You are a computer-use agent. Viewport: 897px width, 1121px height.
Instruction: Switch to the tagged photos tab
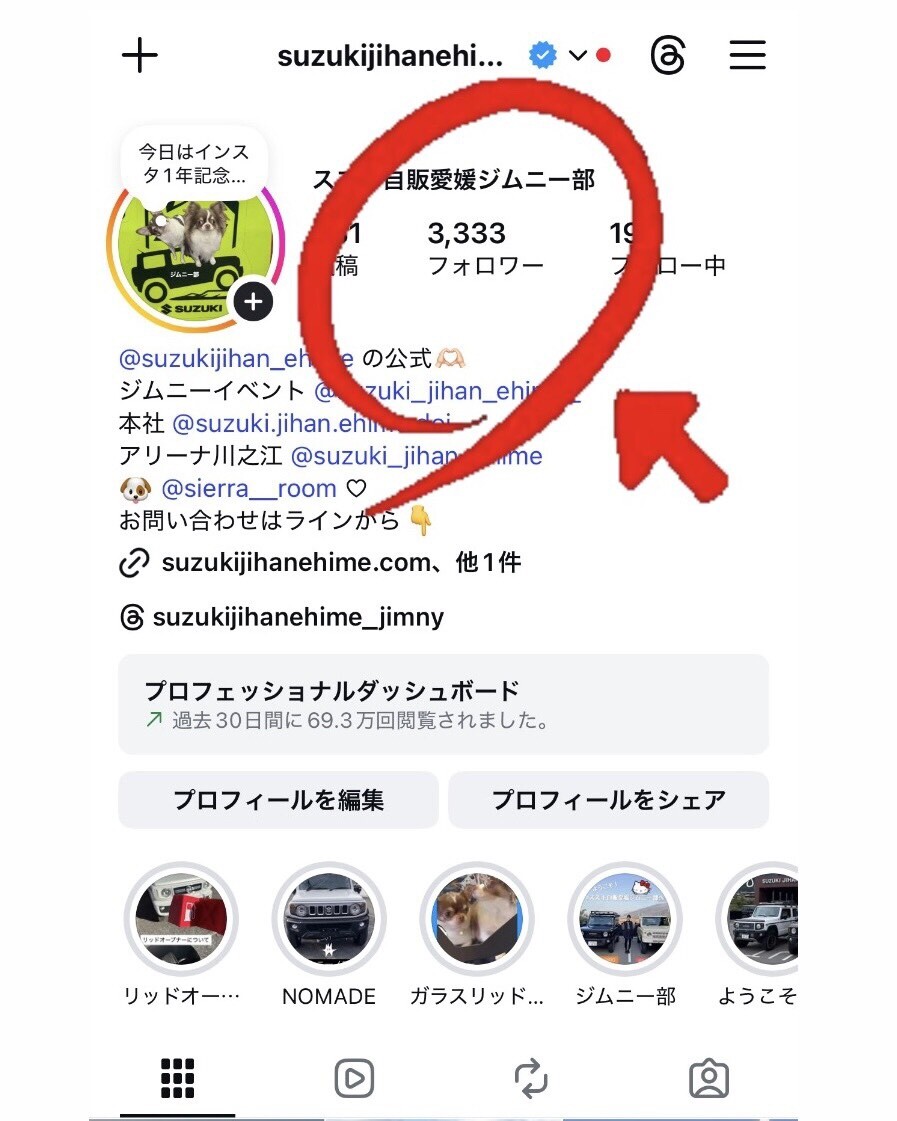tap(709, 1079)
